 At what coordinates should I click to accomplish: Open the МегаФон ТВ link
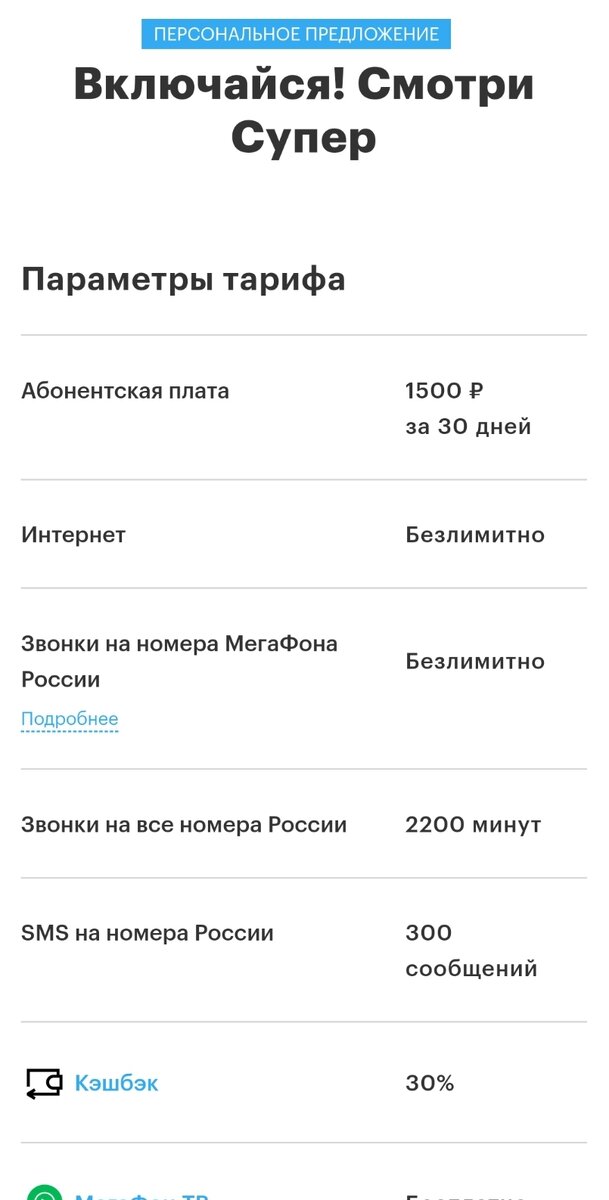pyautogui.click(x=141, y=1194)
